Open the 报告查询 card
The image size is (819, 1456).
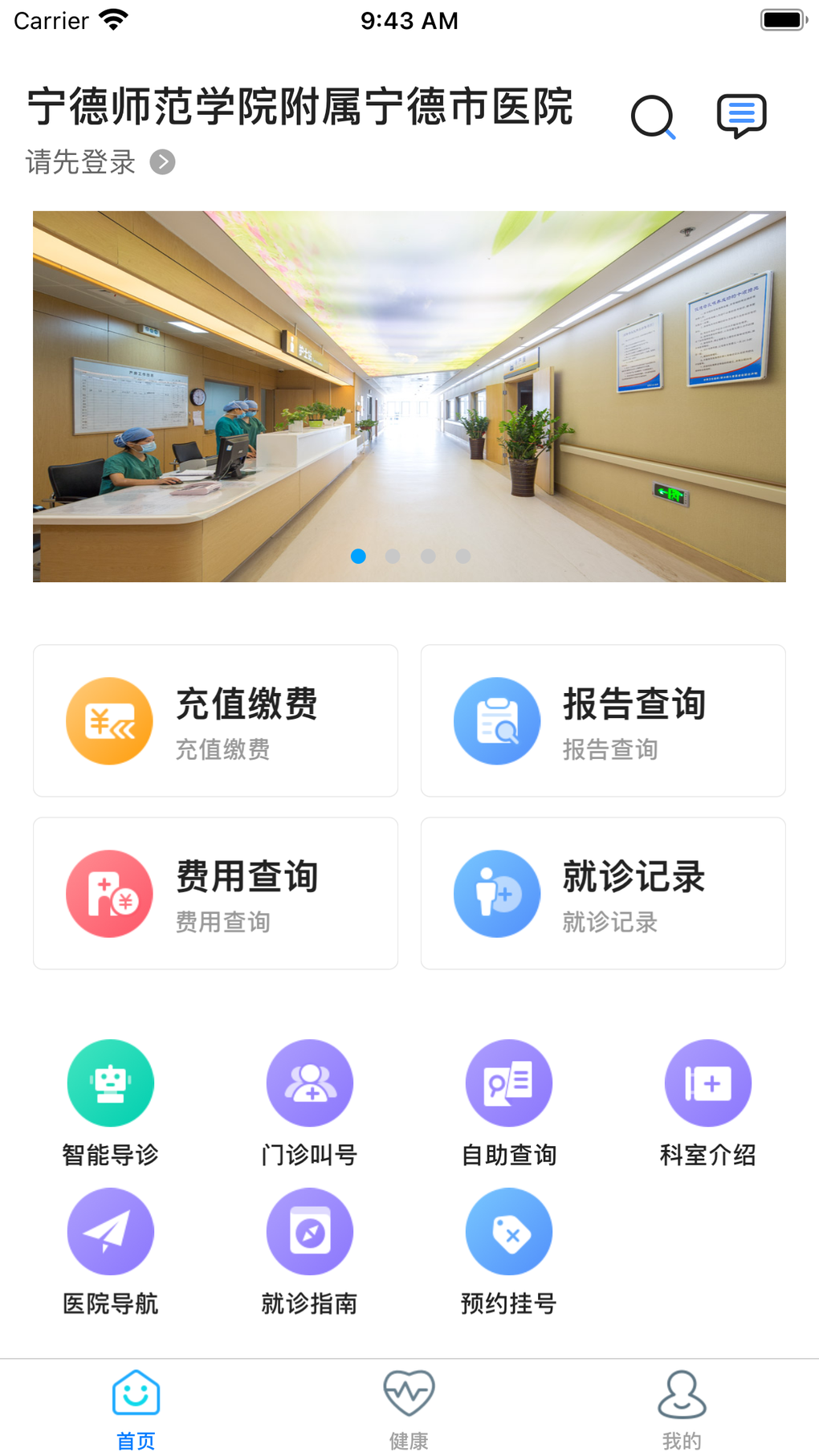coord(603,720)
